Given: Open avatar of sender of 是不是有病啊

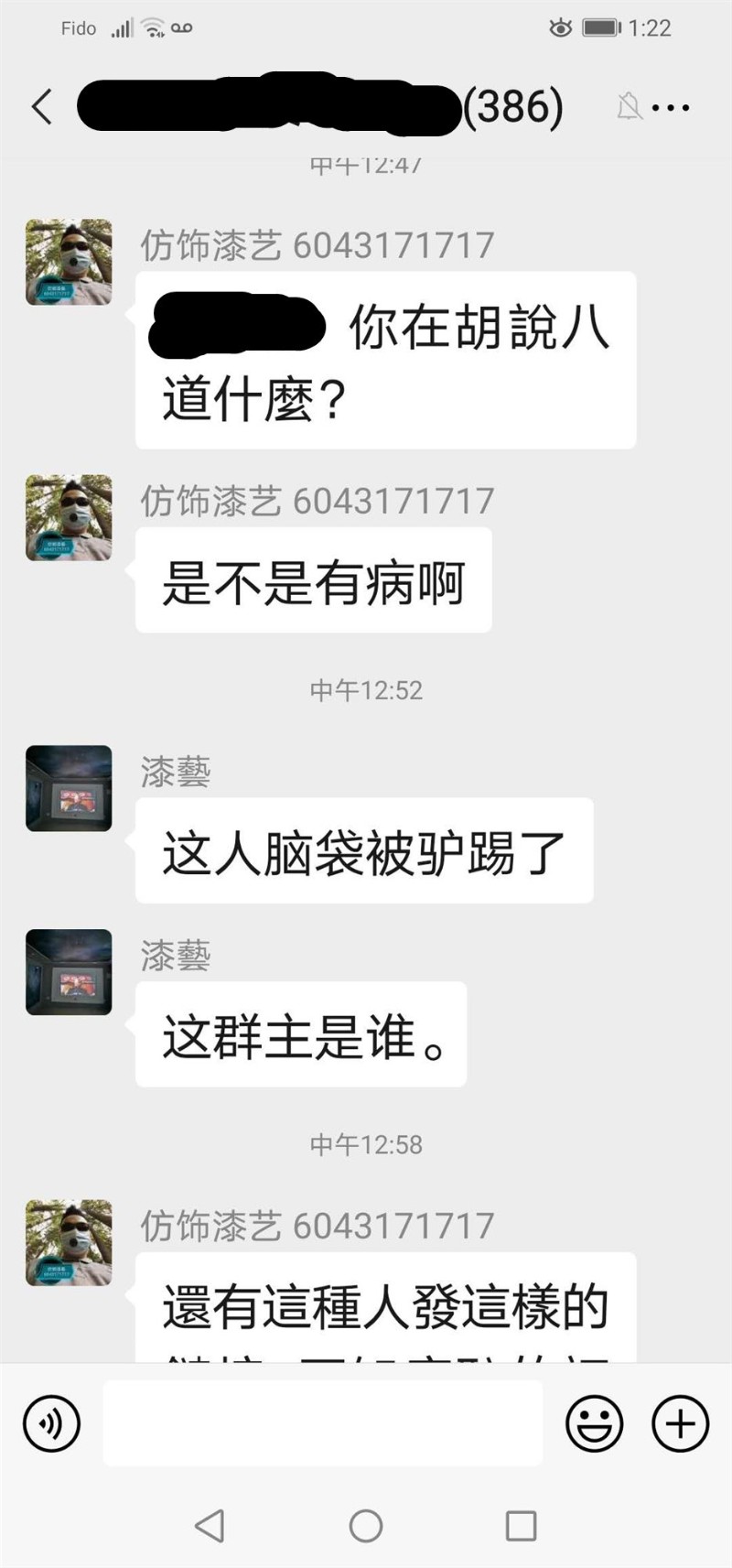Looking at the screenshot, I should click(x=69, y=518).
